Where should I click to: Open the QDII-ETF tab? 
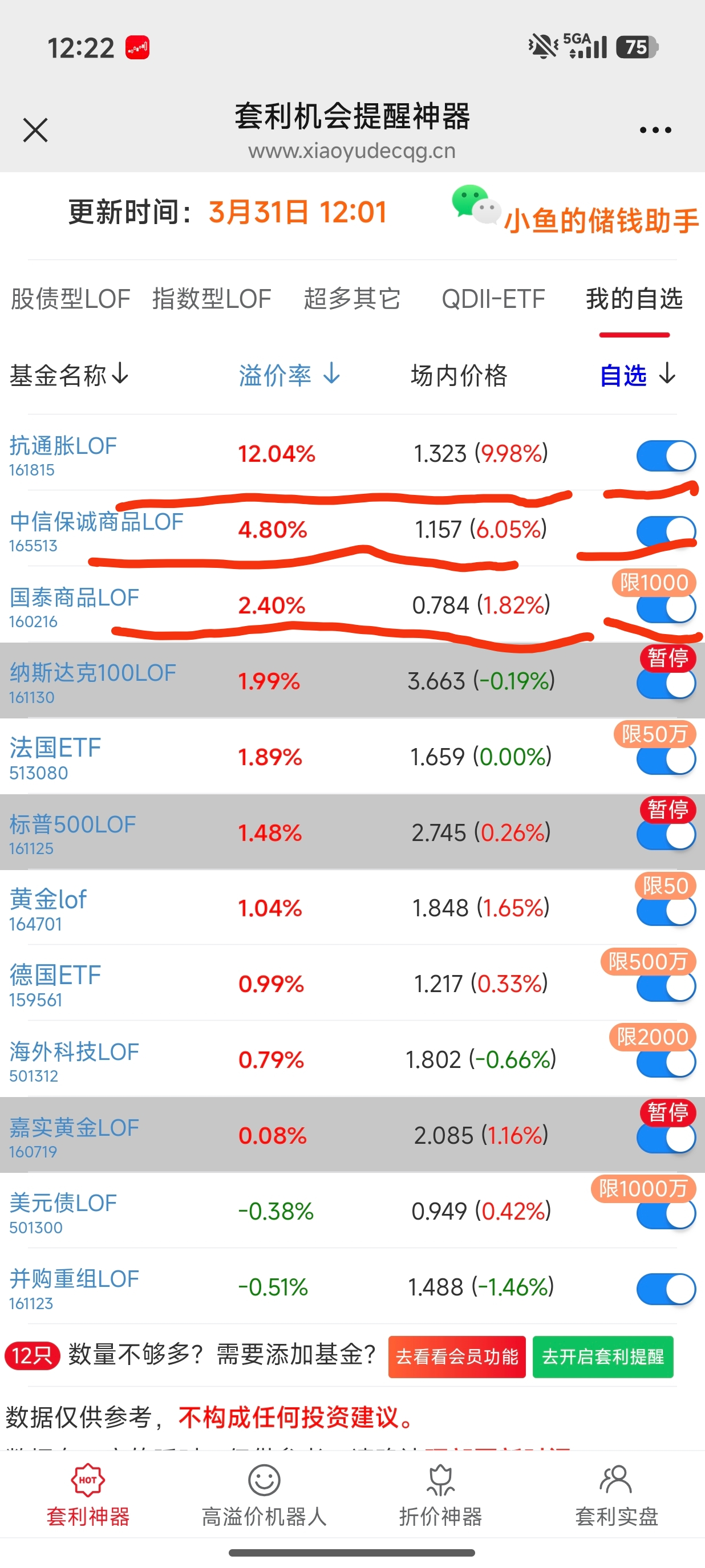[x=493, y=299]
